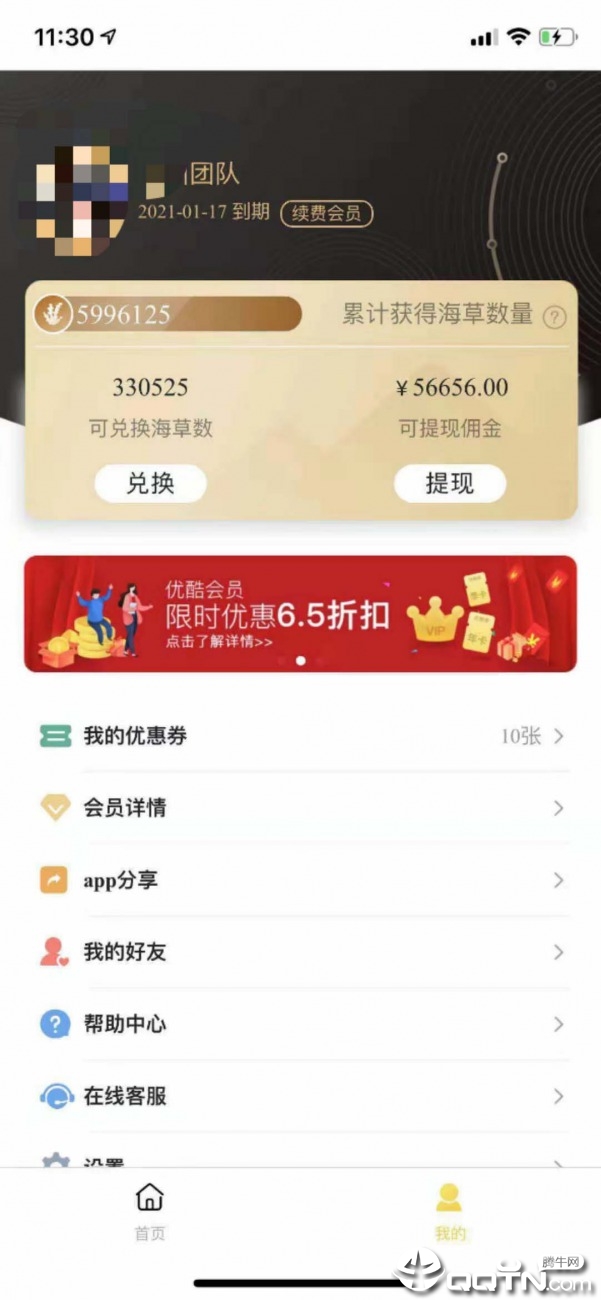Screen dimensions: 601x1300
Task: Open 我的好友 friends list
Action: tap(300, 952)
